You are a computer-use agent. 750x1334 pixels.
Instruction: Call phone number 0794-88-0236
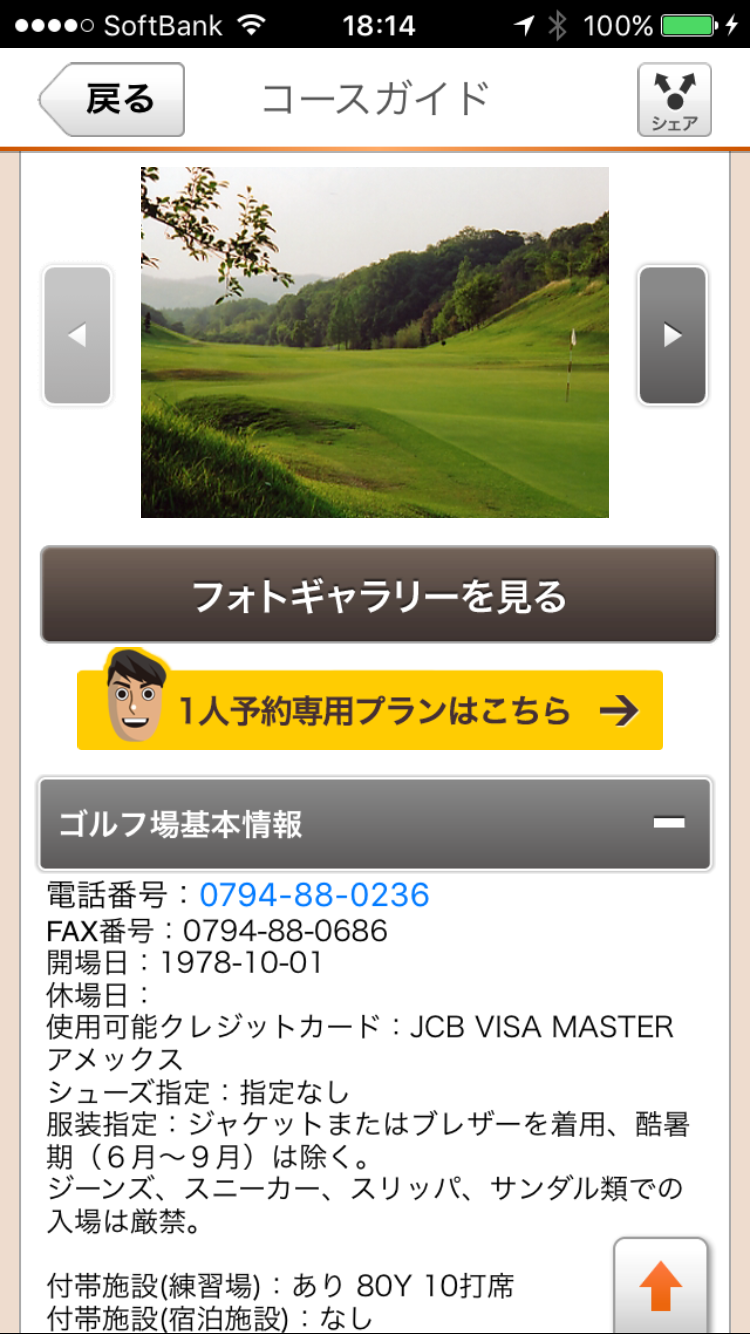click(x=314, y=894)
